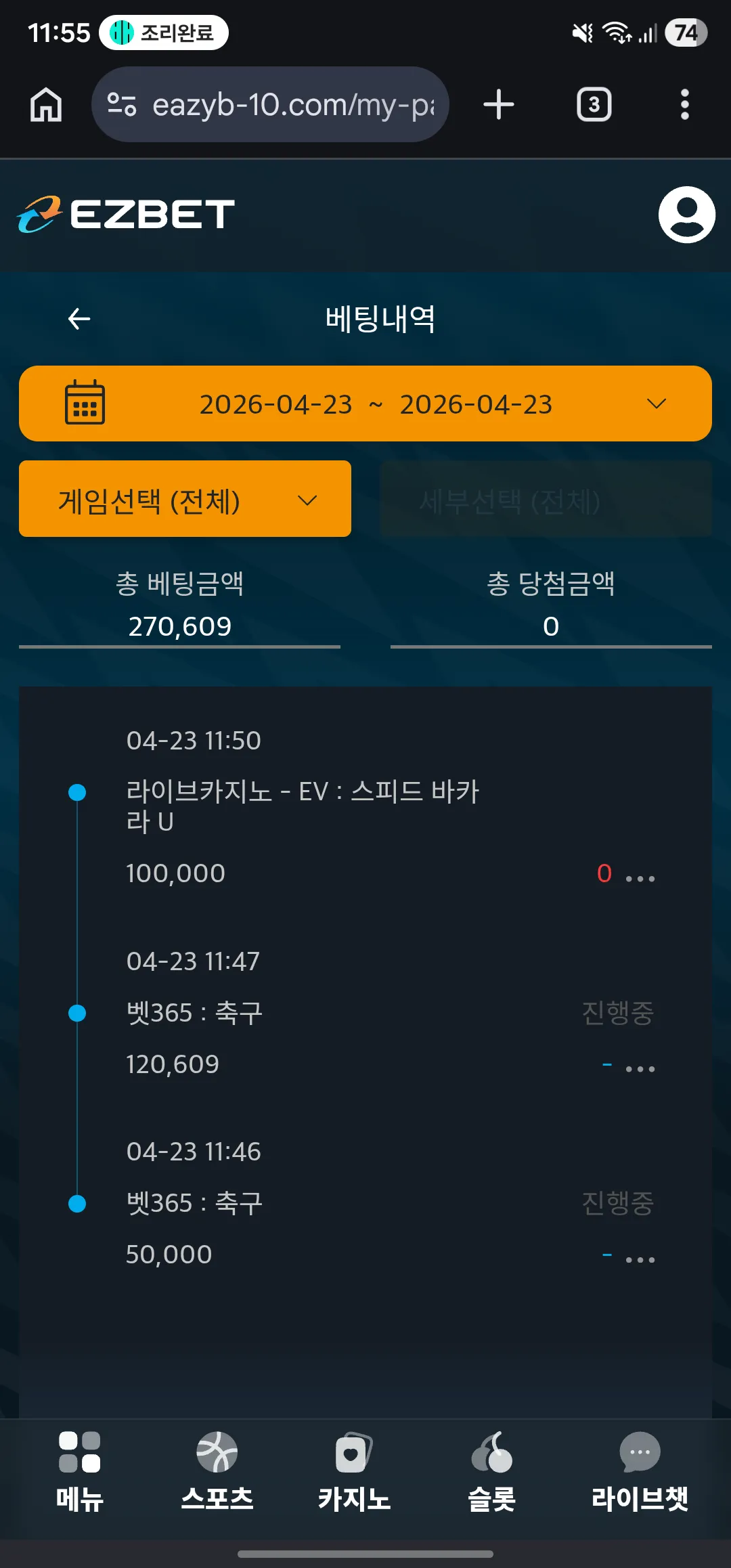
Task: Open more options for the 100,000 bet
Action: [640, 878]
